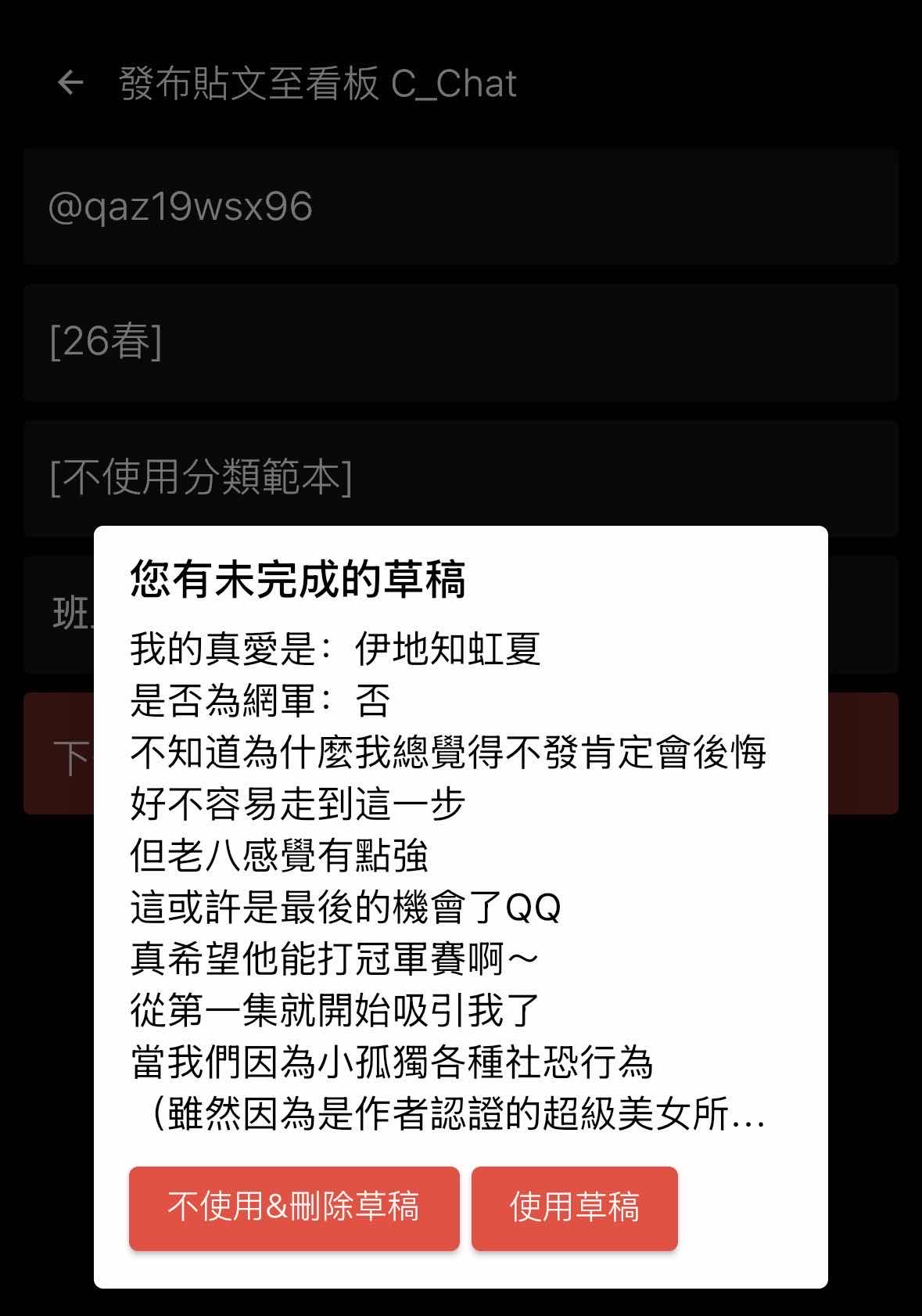This screenshot has width=922, height=1316.
Task: Tap 不使用&刪除草稿 to discard draft
Action: (294, 1207)
